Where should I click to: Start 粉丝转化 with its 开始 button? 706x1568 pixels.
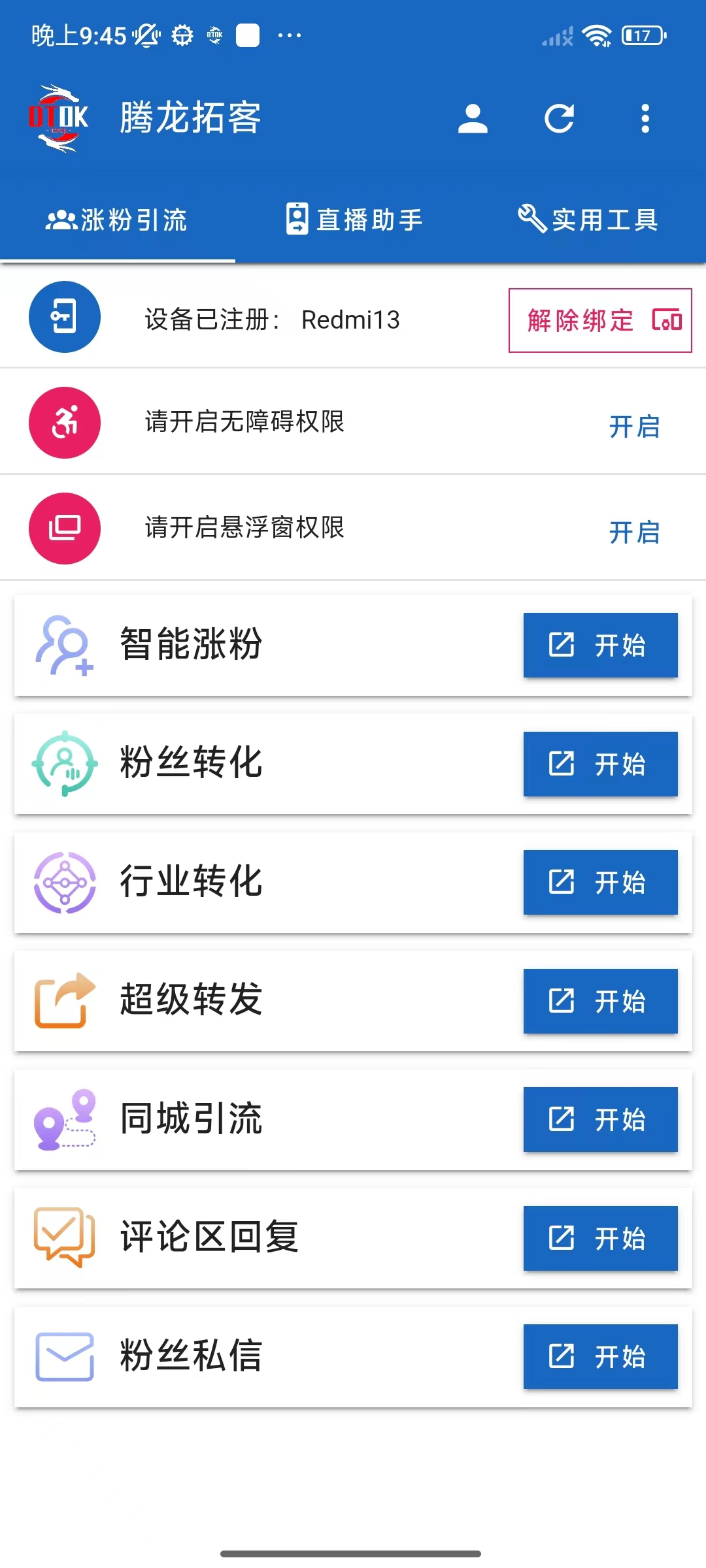[600, 764]
